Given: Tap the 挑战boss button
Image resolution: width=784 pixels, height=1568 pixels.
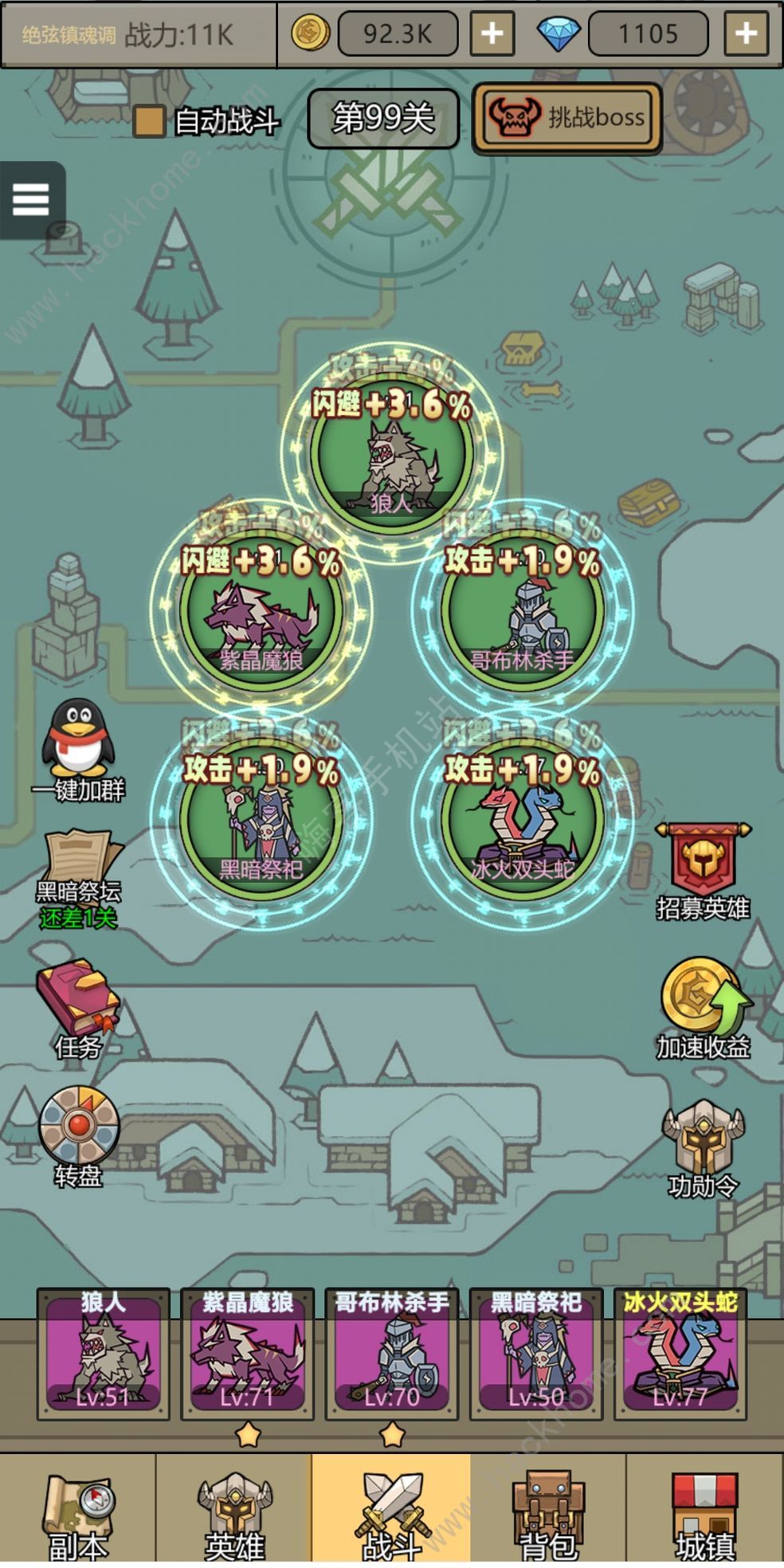Looking at the screenshot, I should click(x=567, y=118).
